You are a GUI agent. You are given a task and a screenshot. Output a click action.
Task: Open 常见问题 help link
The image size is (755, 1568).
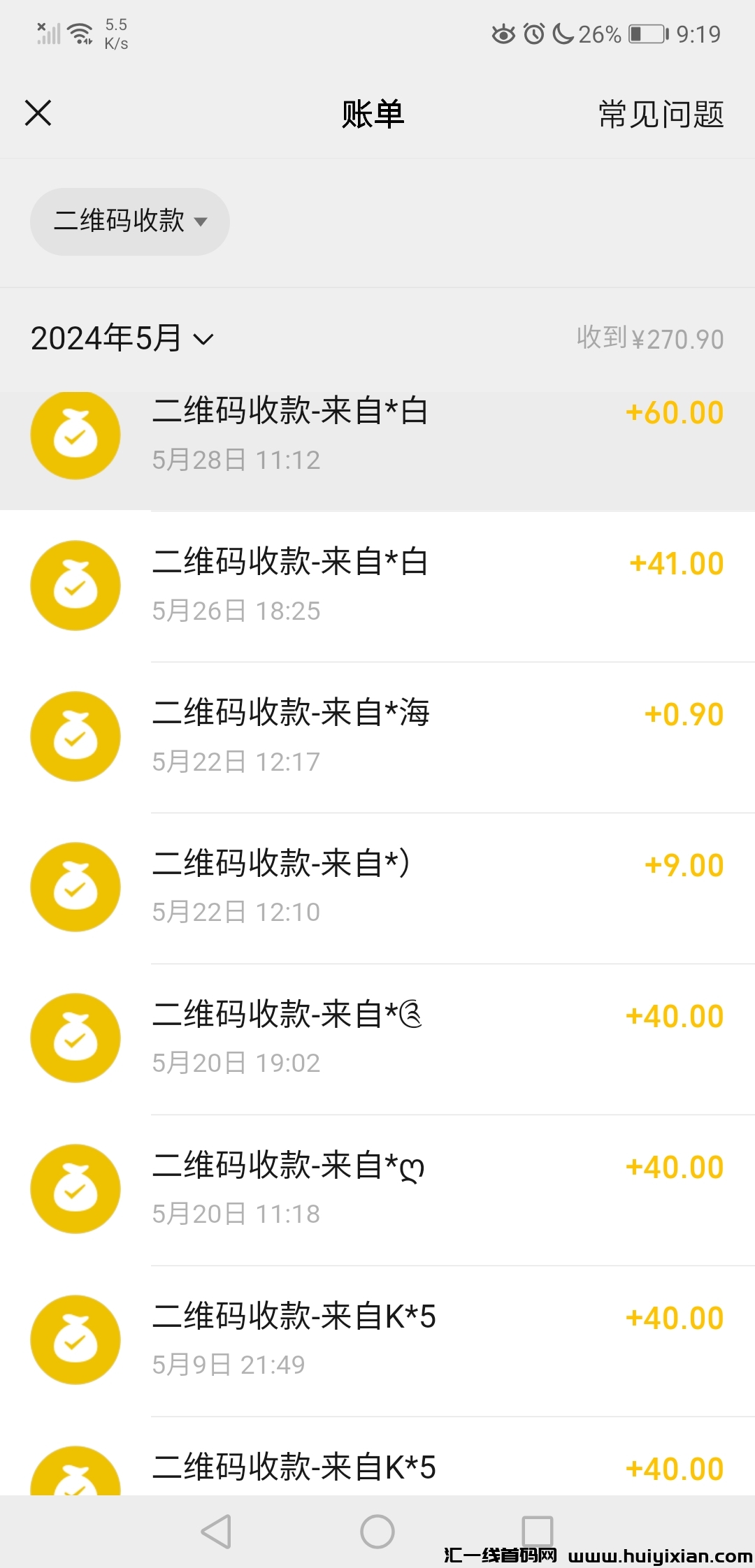[661, 115]
